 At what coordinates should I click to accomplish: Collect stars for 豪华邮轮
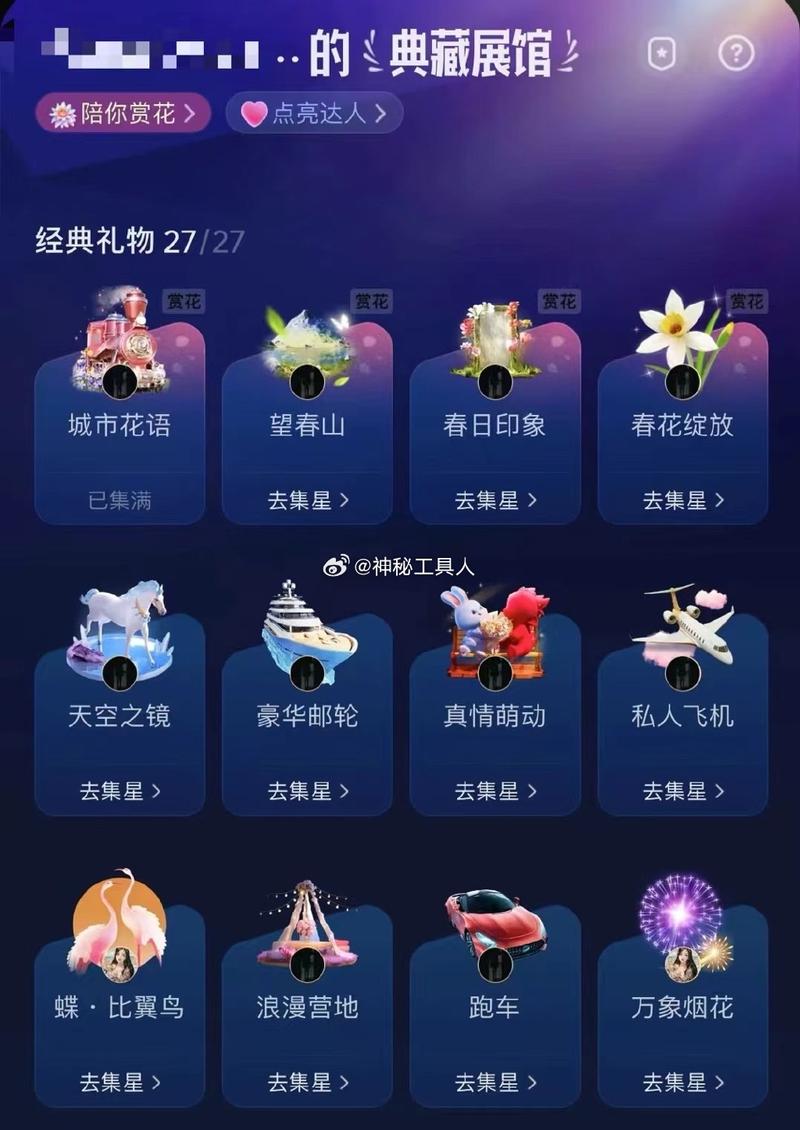click(x=308, y=791)
